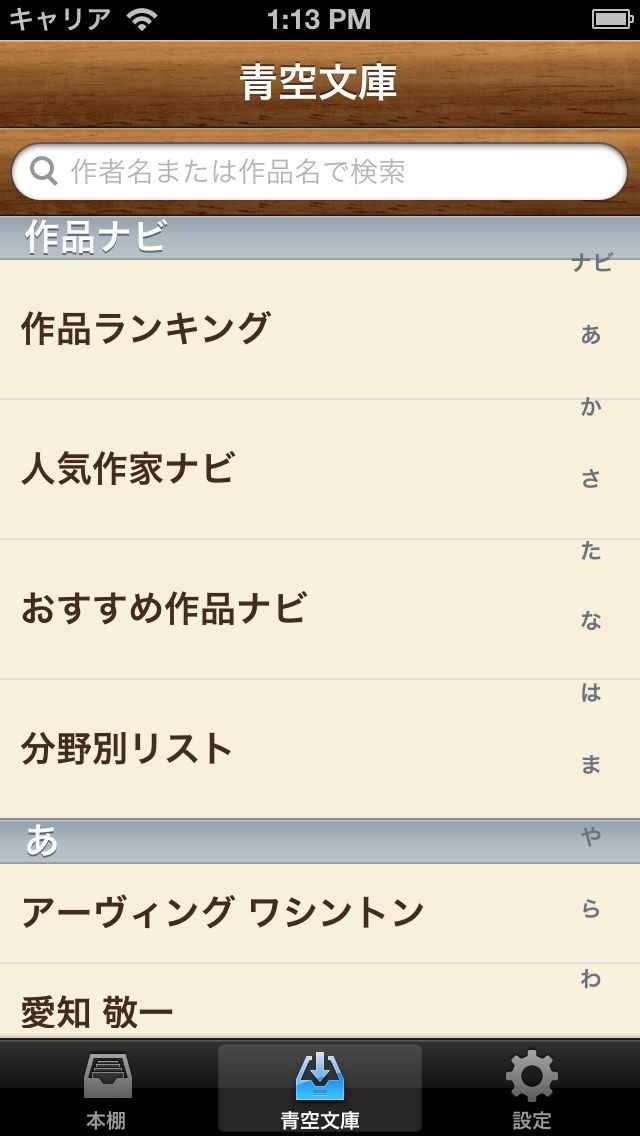Jump to index letter ら
Image resolution: width=640 pixels, height=1136 pixels.
[591, 909]
